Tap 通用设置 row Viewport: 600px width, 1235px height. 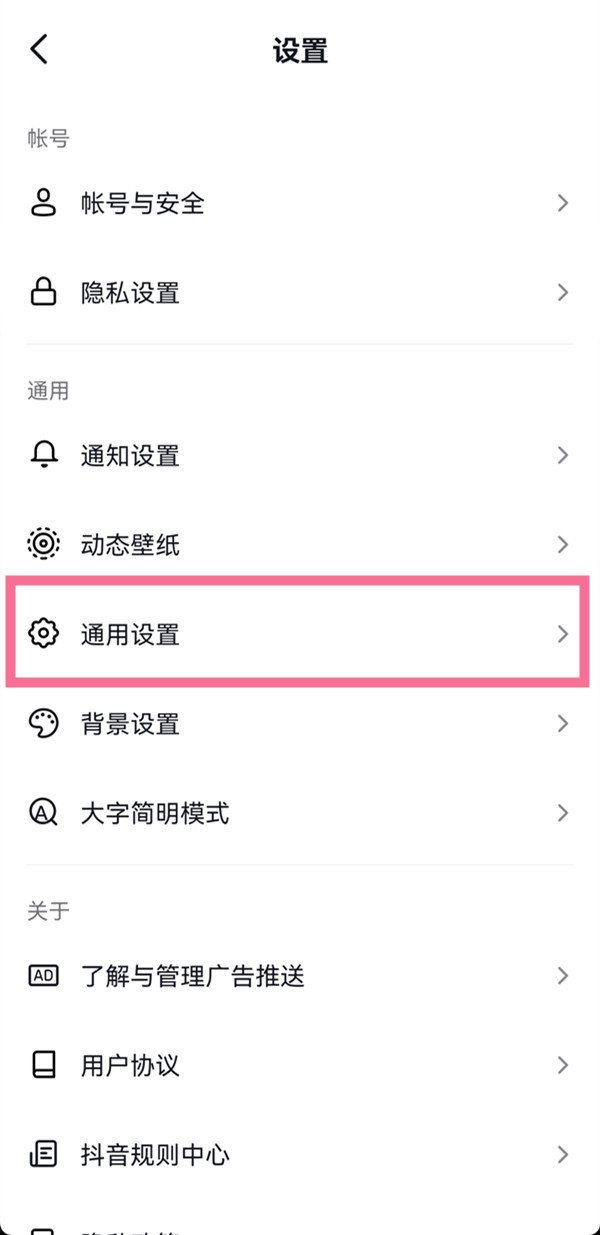(298, 634)
